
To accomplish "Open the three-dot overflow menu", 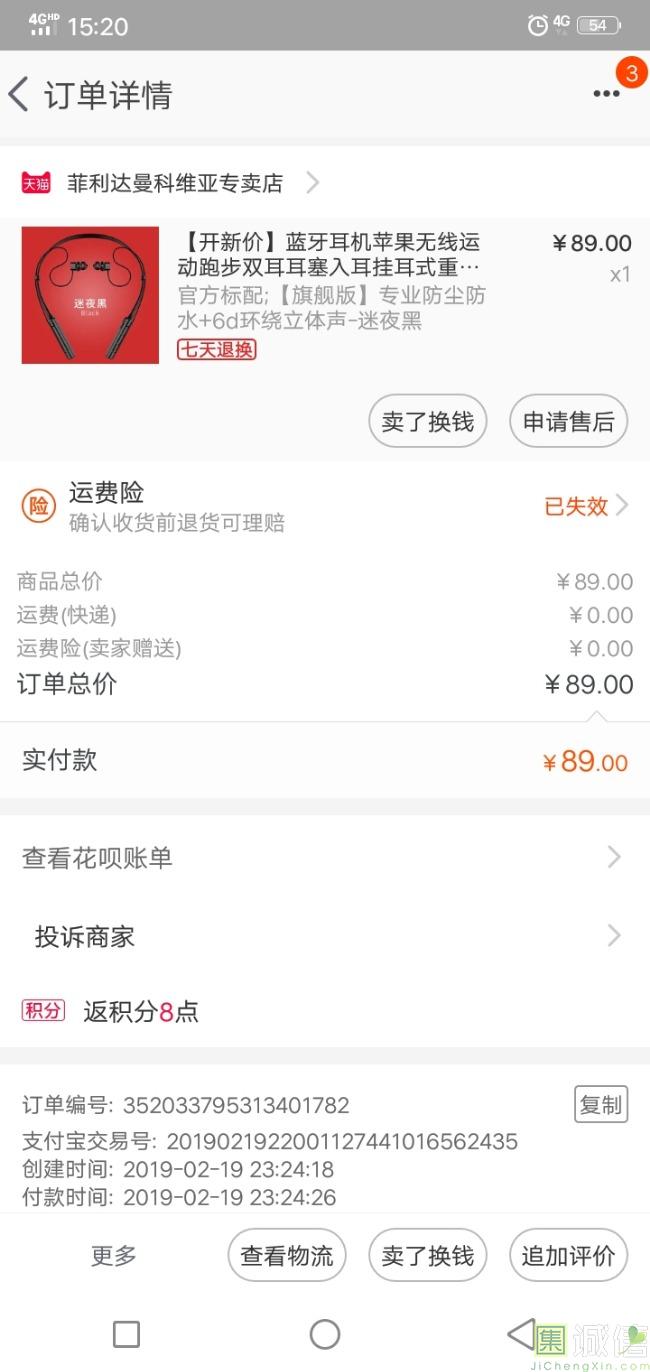I will (607, 94).
